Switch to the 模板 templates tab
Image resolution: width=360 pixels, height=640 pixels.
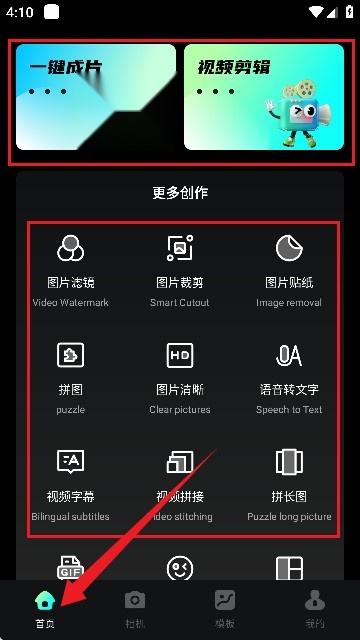(x=225, y=609)
